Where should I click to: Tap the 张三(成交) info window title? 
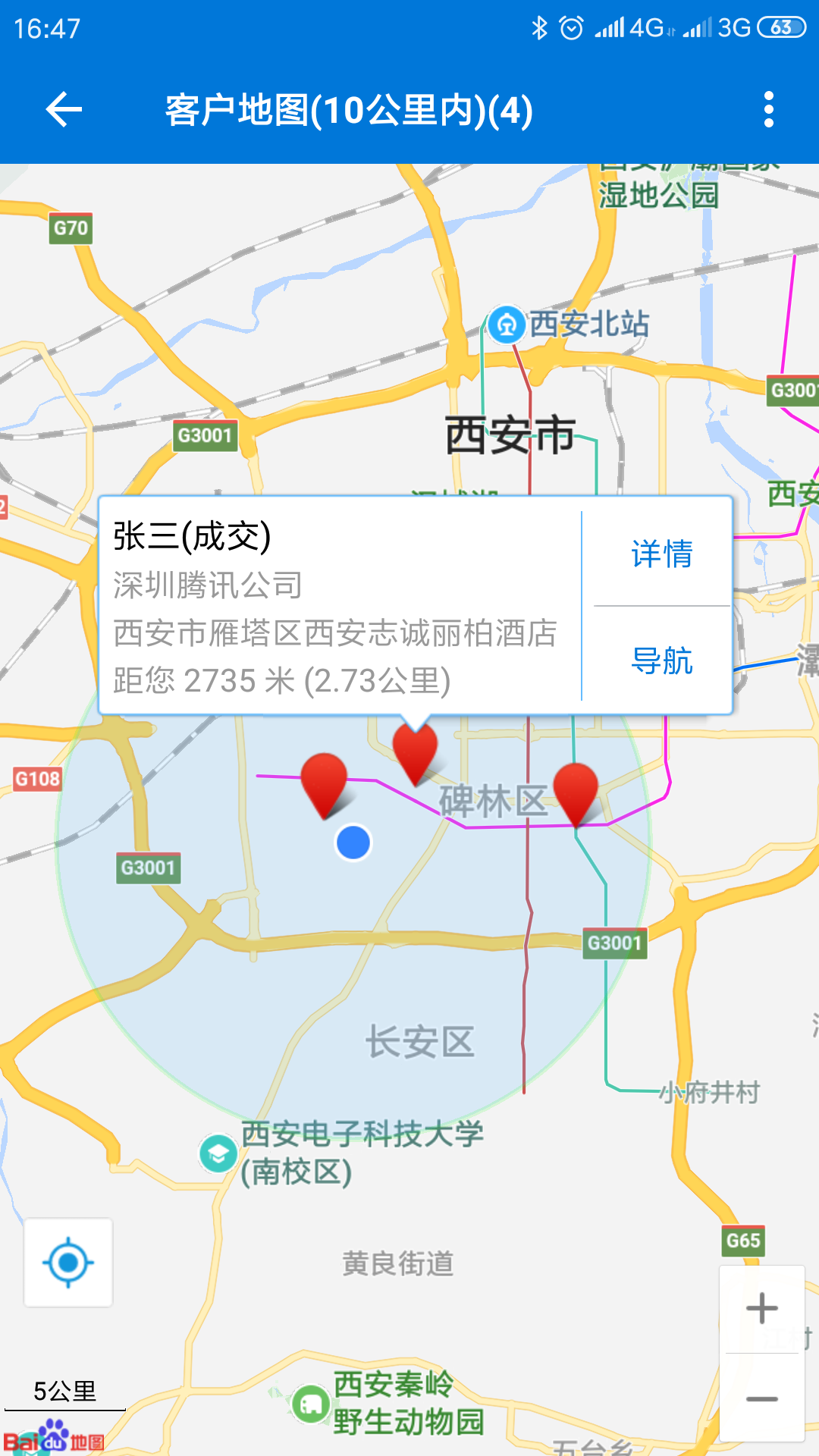click(192, 538)
